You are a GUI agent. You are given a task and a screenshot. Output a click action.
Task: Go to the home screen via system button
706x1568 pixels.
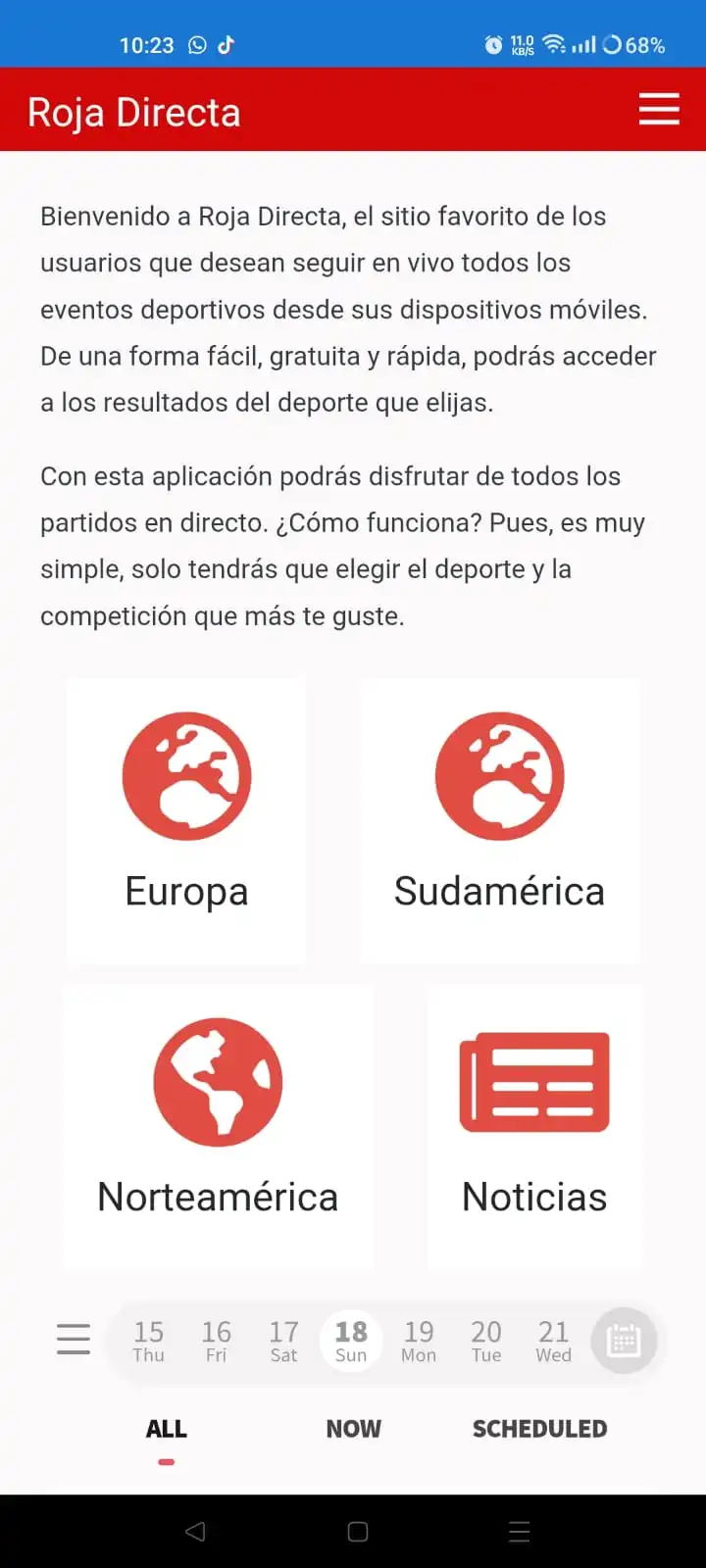pyautogui.click(x=358, y=1532)
